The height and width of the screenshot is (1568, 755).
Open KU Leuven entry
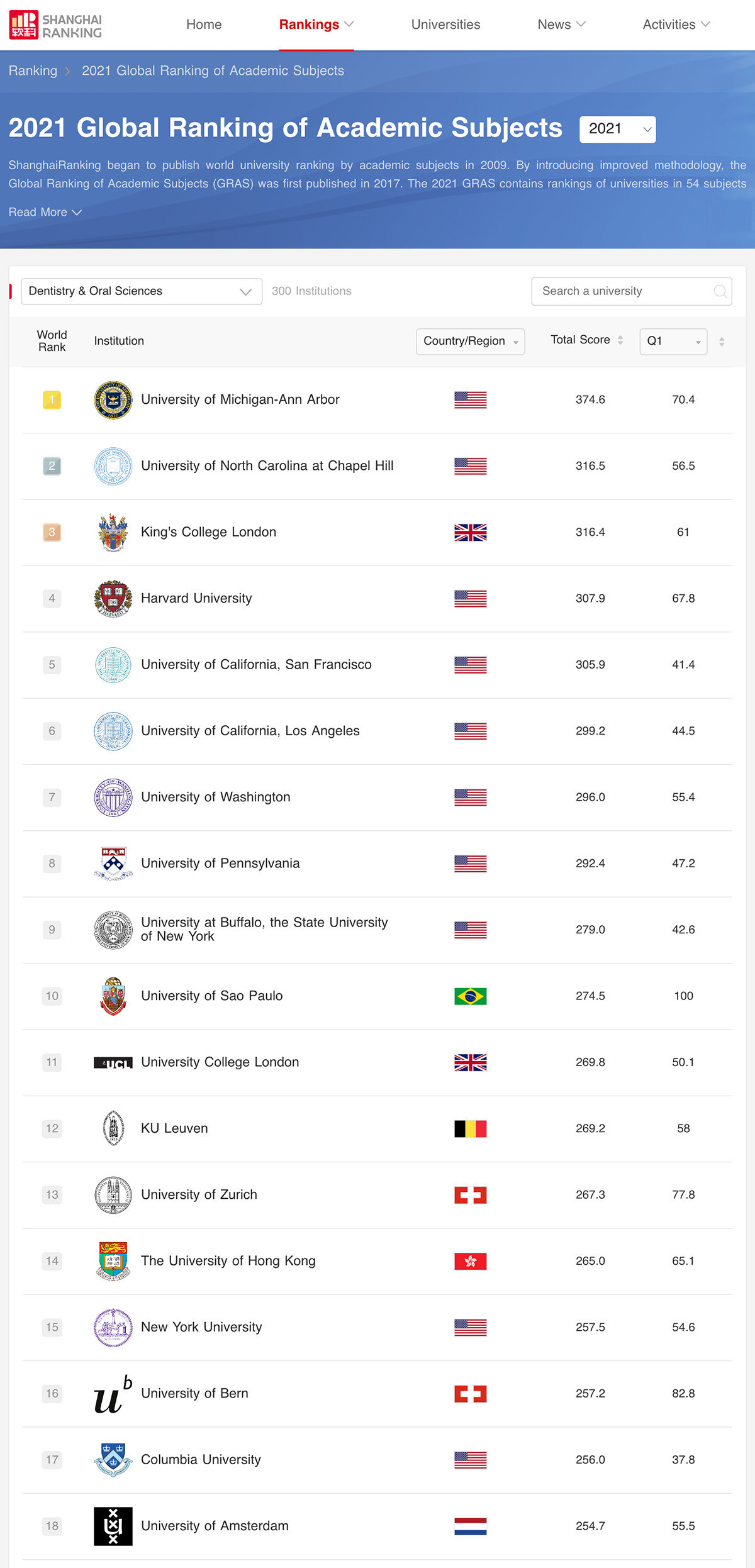click(x=174, y=1128)
